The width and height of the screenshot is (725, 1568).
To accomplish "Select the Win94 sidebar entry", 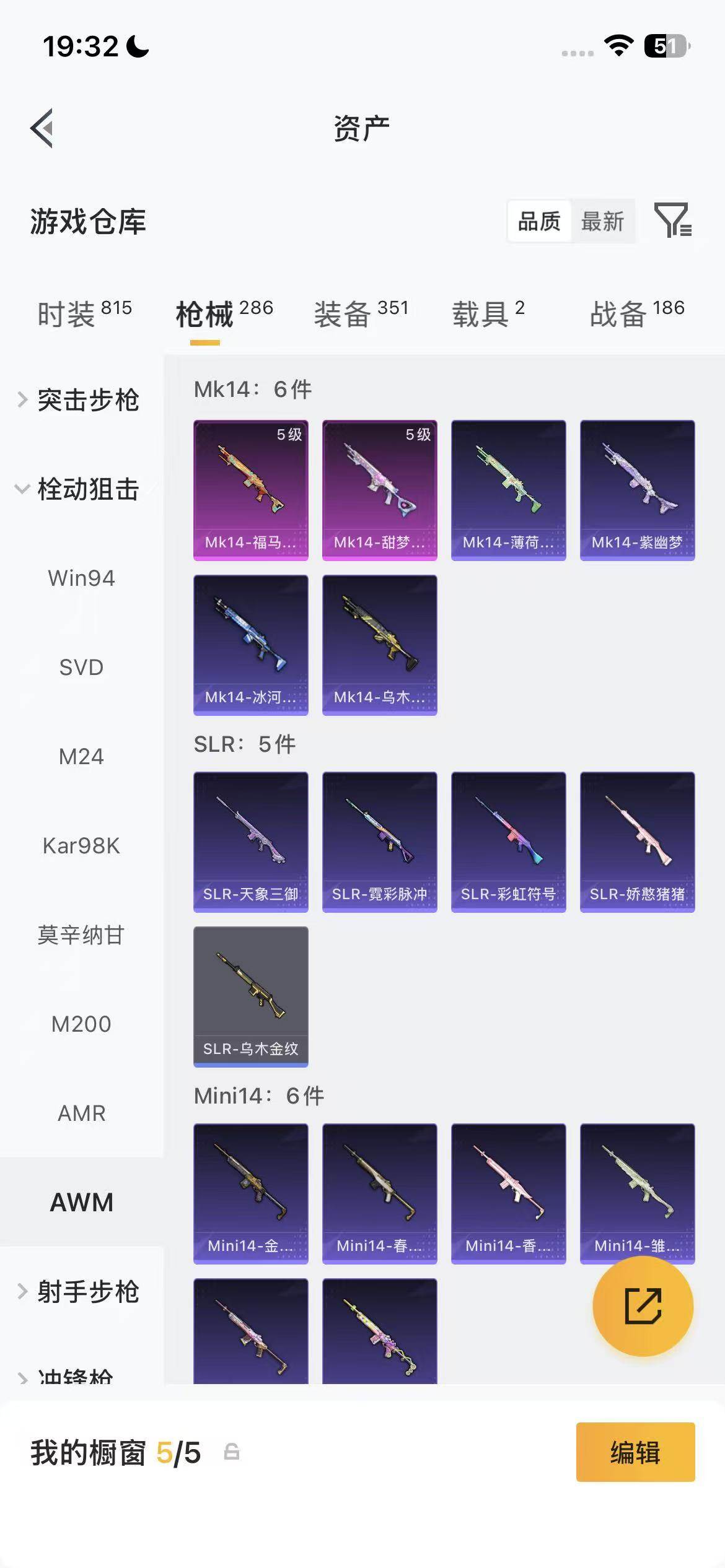I will (x=81, y=578).
